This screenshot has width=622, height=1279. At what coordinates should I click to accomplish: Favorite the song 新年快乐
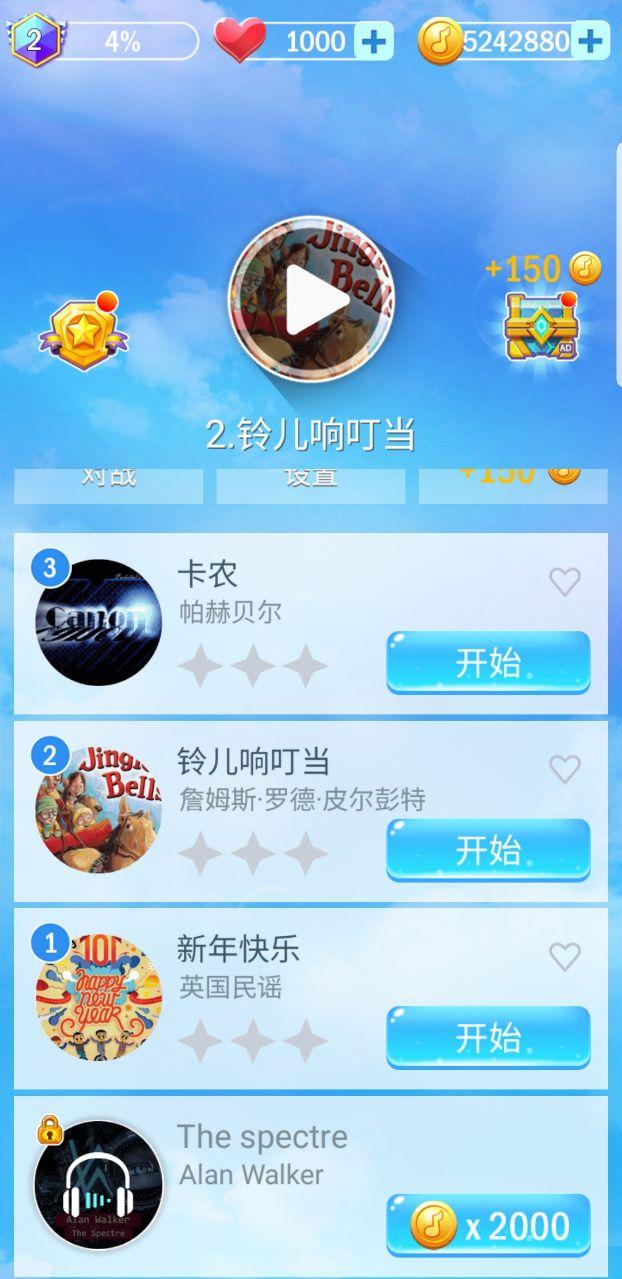point(565,957)
